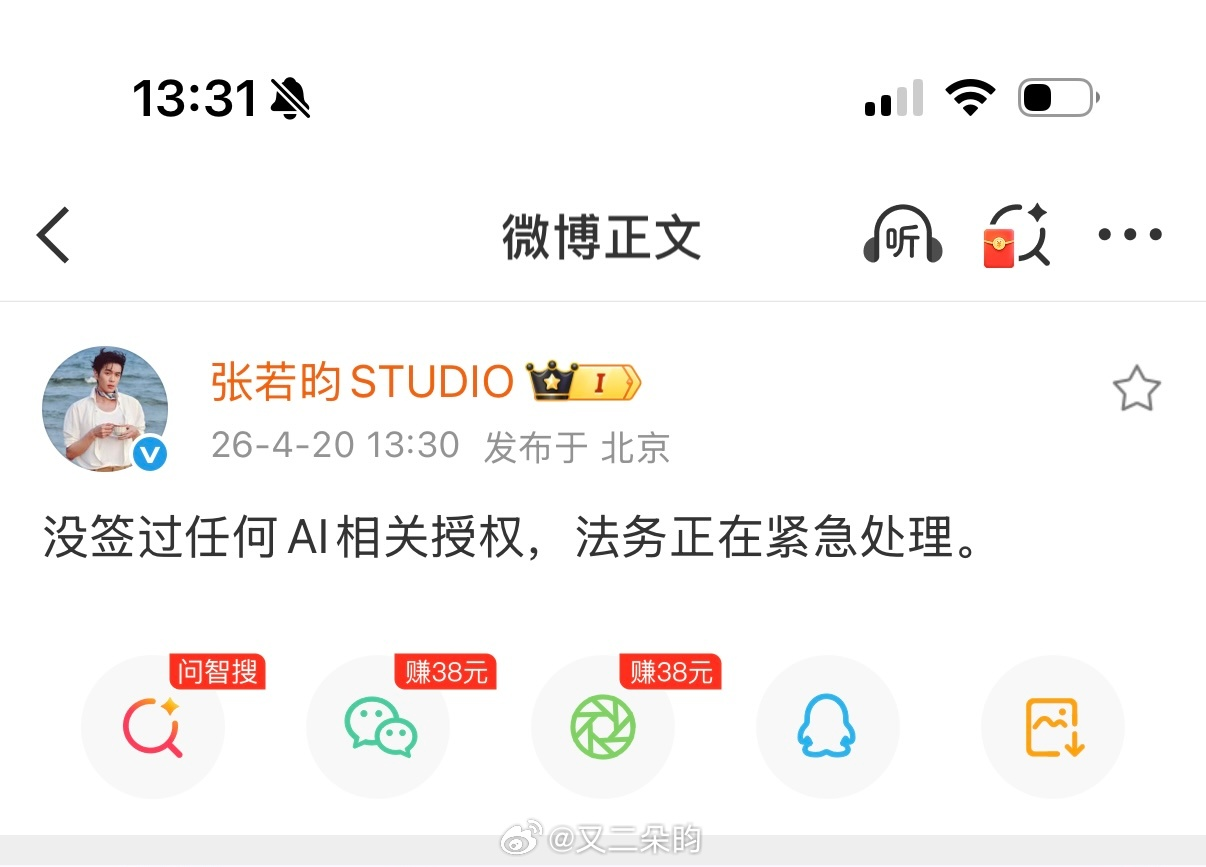Image resolution: width=1206 pixels, height=867 pixels.
Task: Save the post as an image
Action: pyautogui.click(x=1053, y=727)
